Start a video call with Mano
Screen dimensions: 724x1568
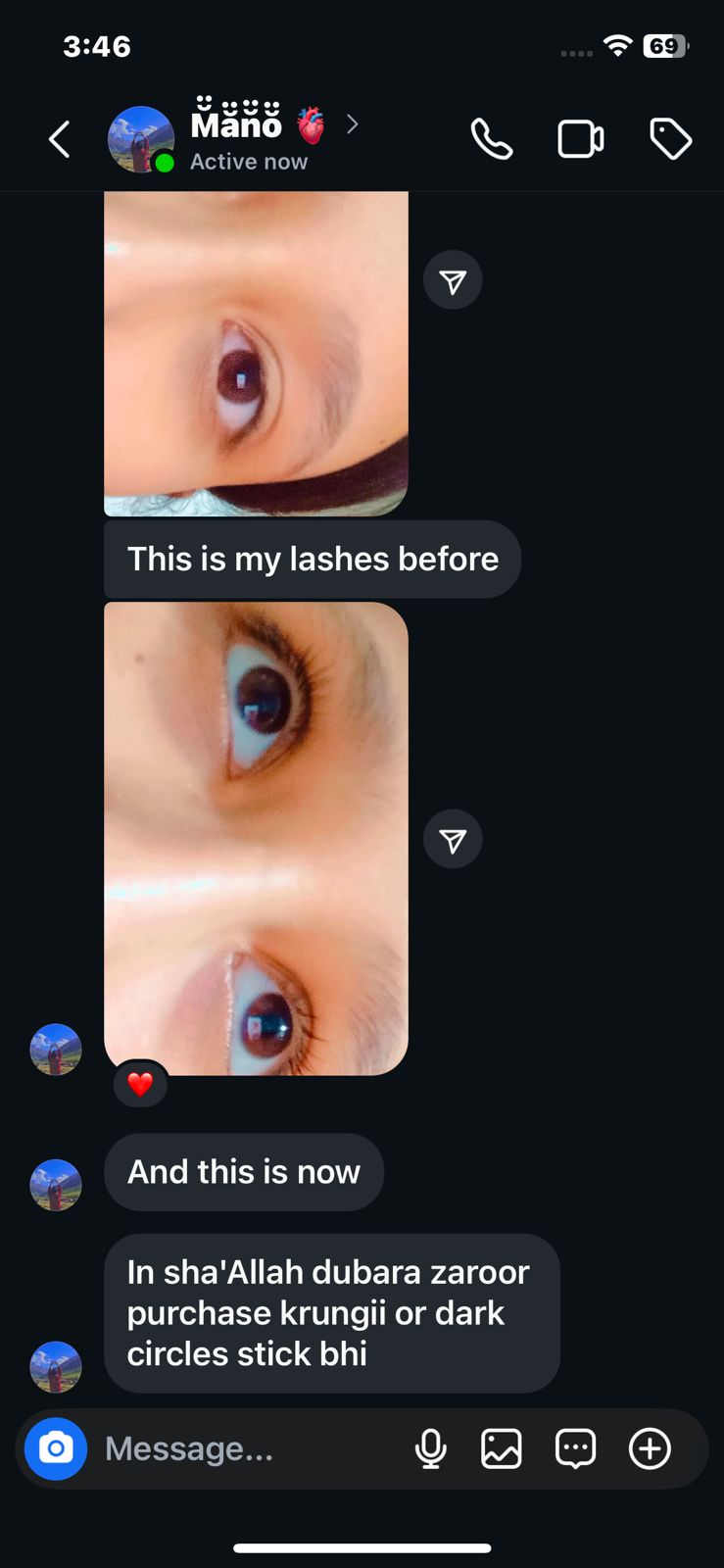pos(581,139)
